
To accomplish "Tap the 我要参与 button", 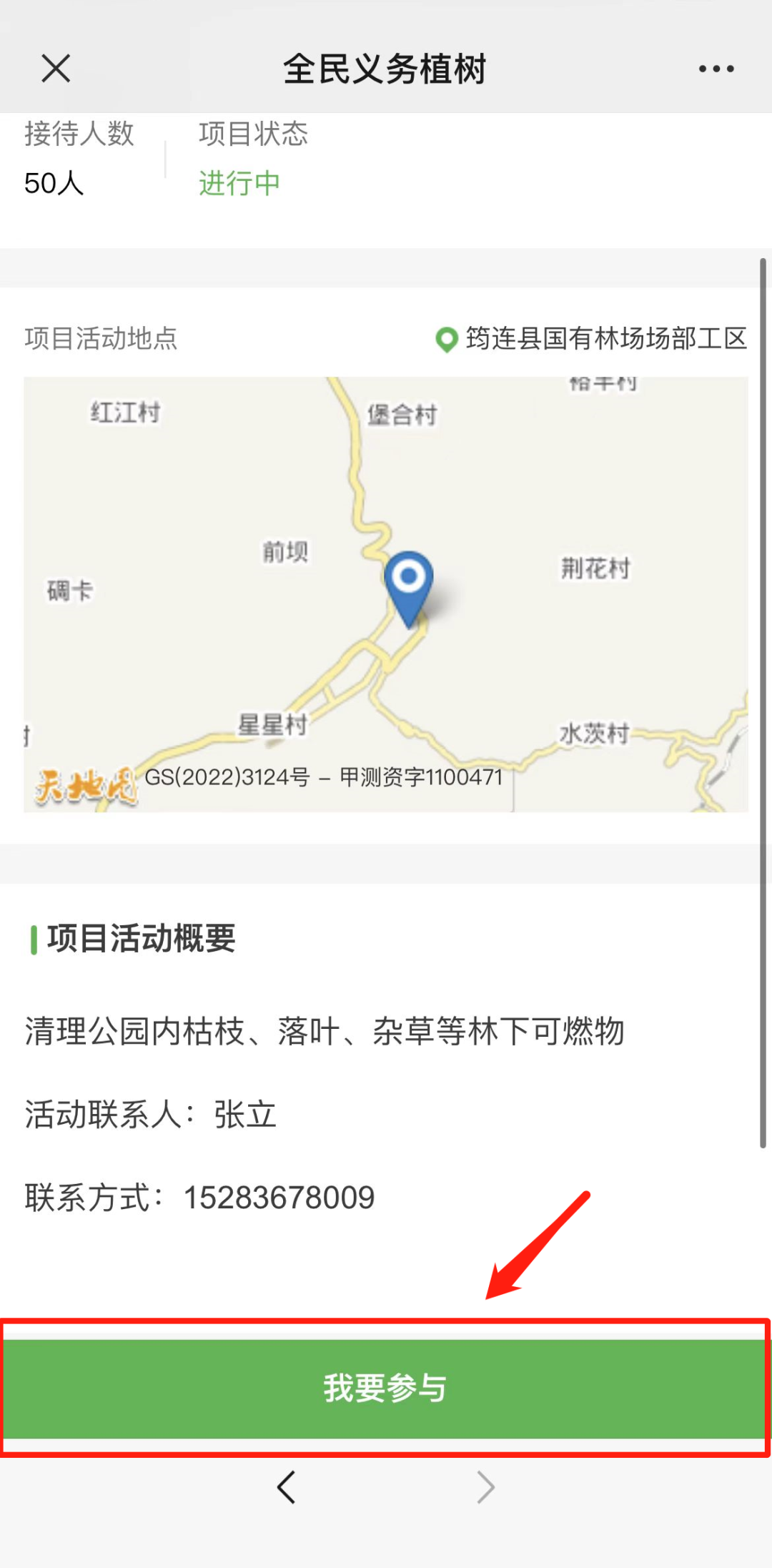I will click(385, 1389).
